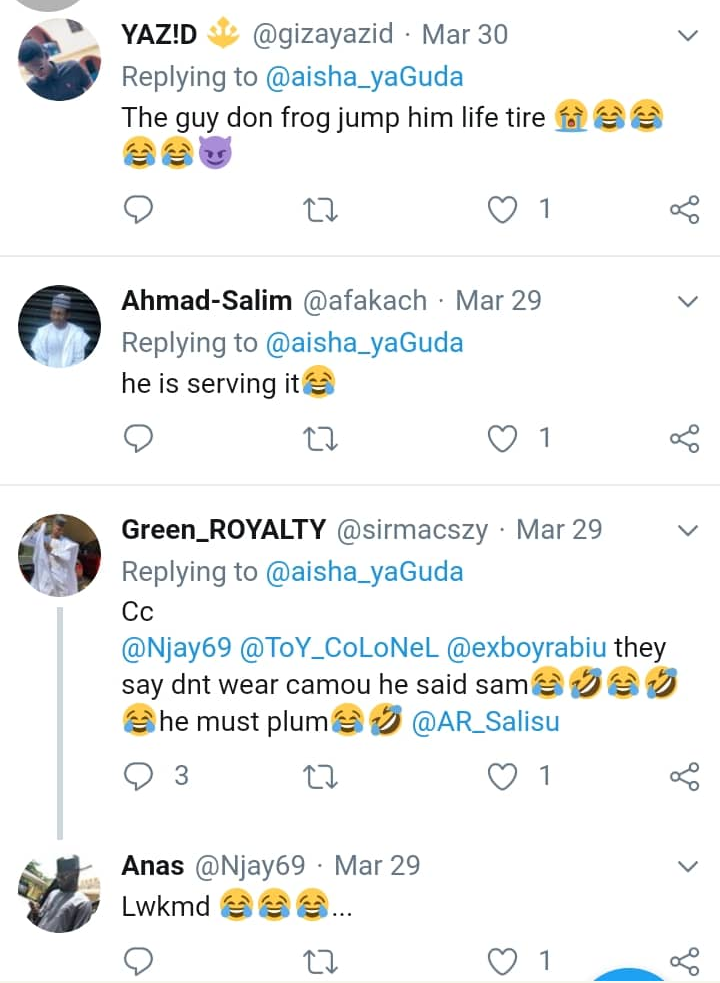The height and width of the screenshot is (983, 720).
Task: Open Anas's profile picture
Action: 60,892
